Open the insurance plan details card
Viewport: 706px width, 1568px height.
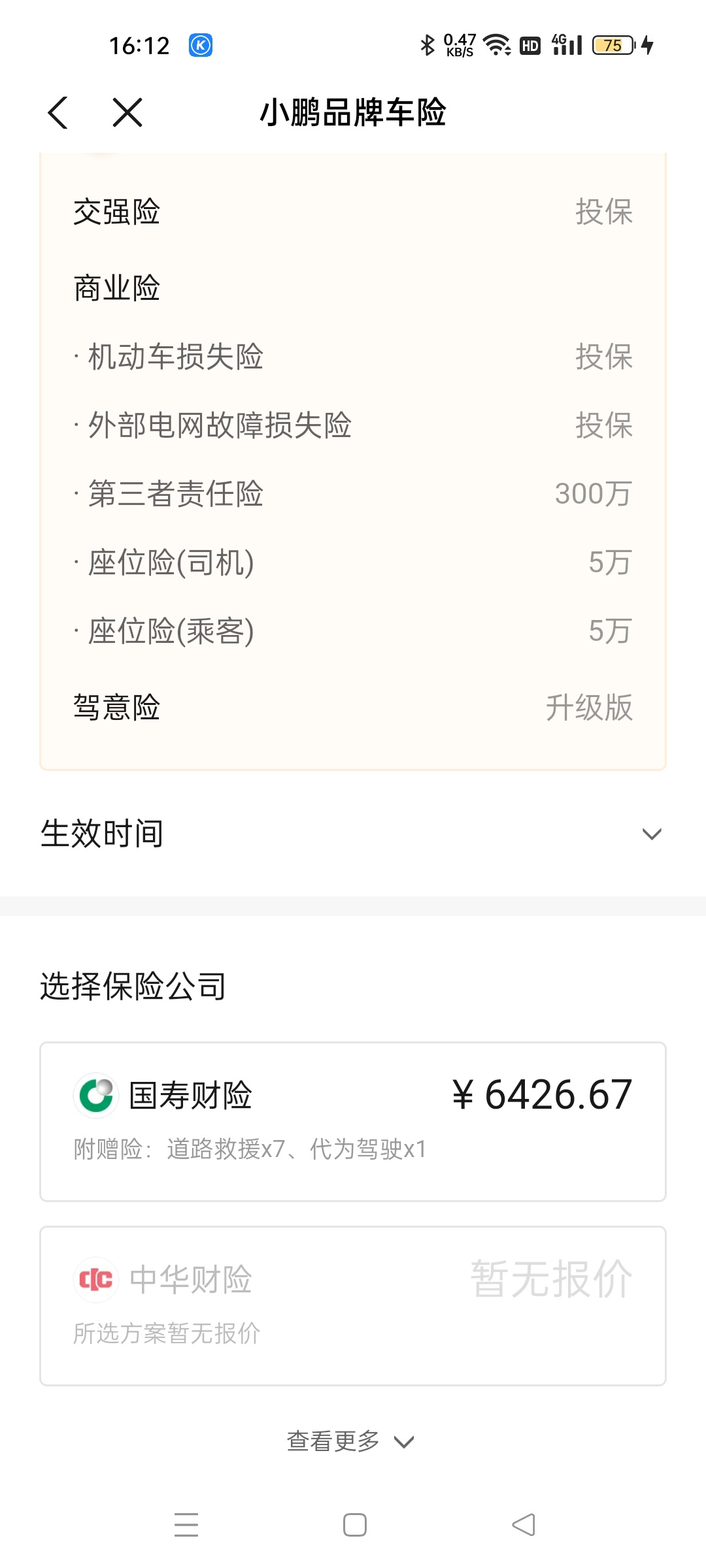[x=353, y=461]
